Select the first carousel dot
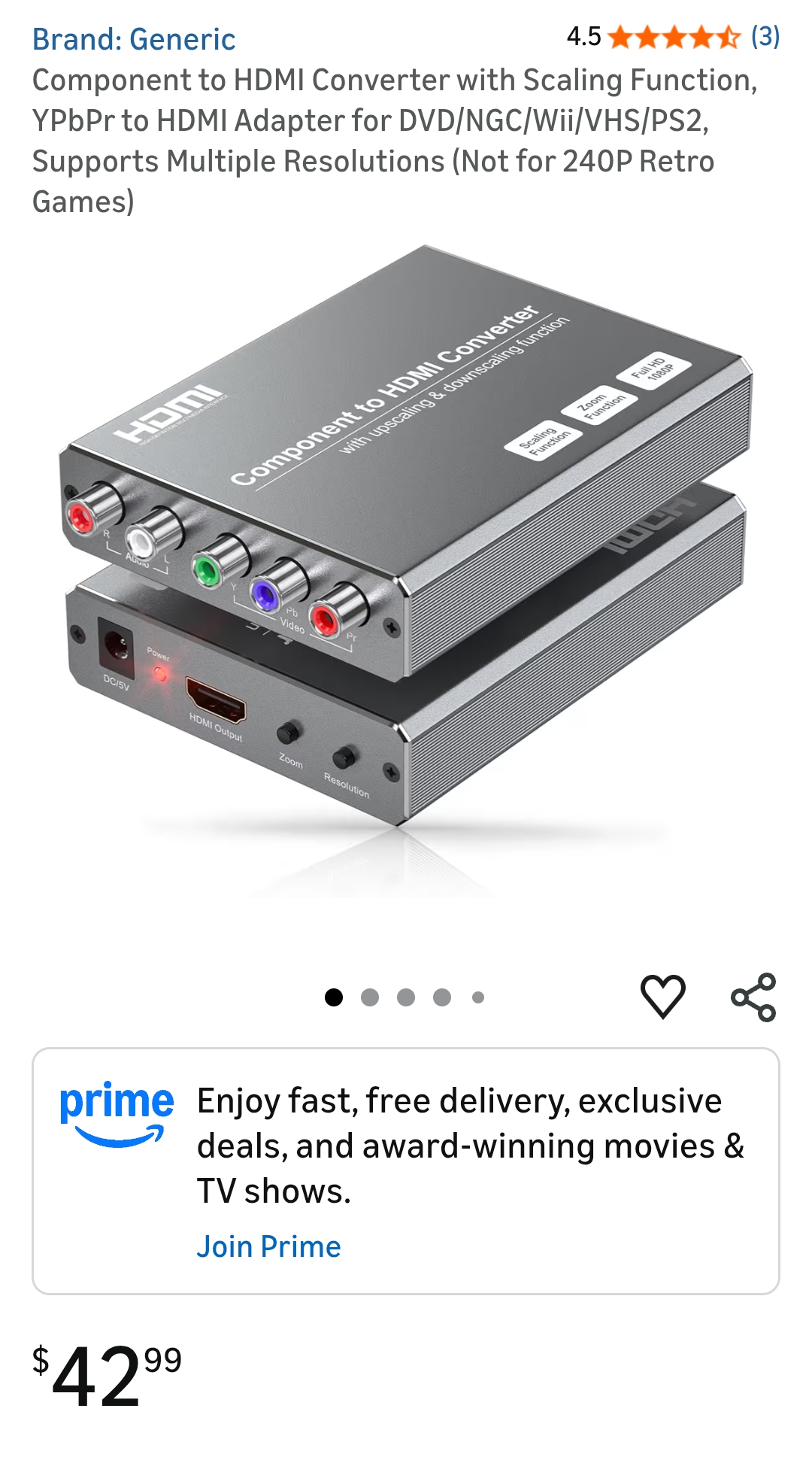 click(x=333, y=996)
